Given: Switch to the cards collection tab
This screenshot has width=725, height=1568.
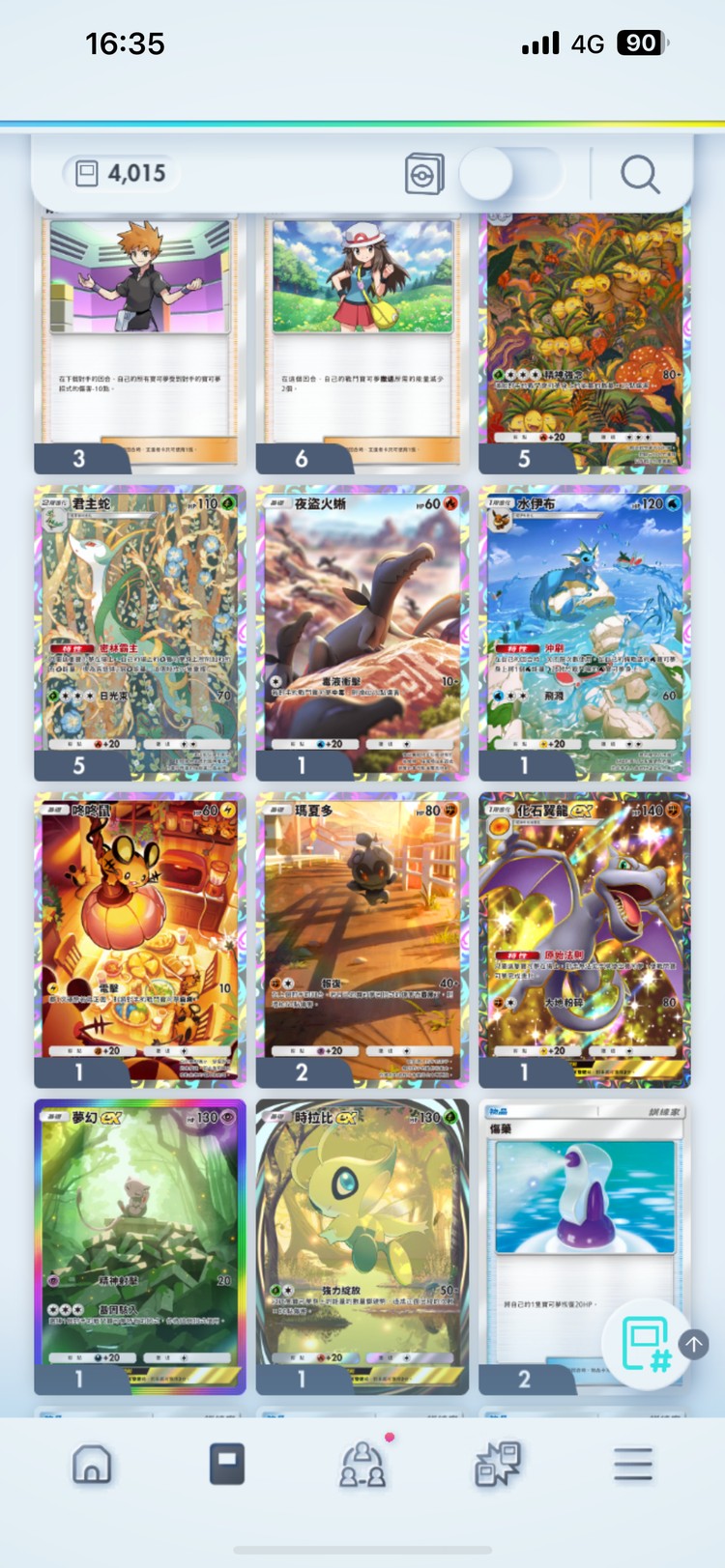Looking at the screenshot, I should coord(227,1464).
